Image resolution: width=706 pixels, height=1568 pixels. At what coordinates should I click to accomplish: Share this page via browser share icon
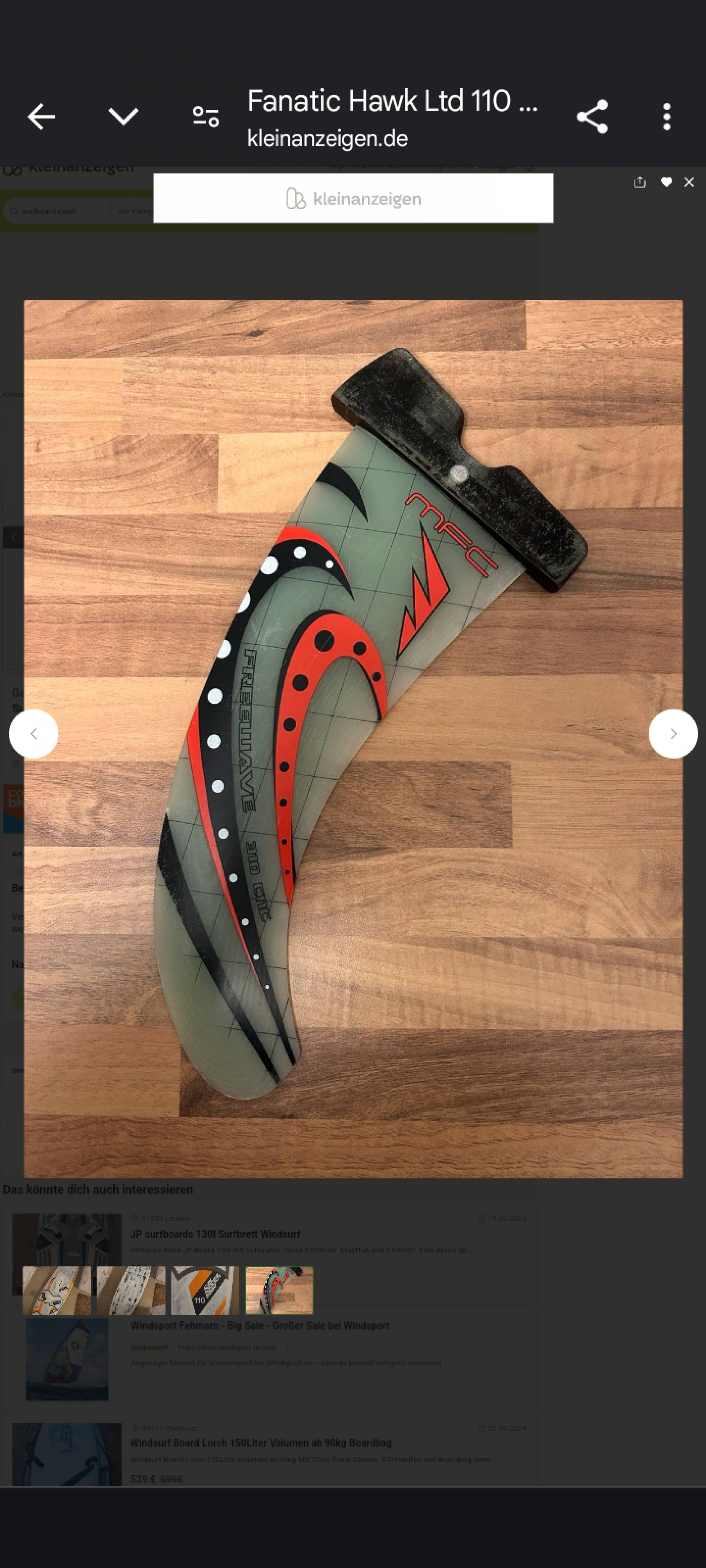pos(592,116)
